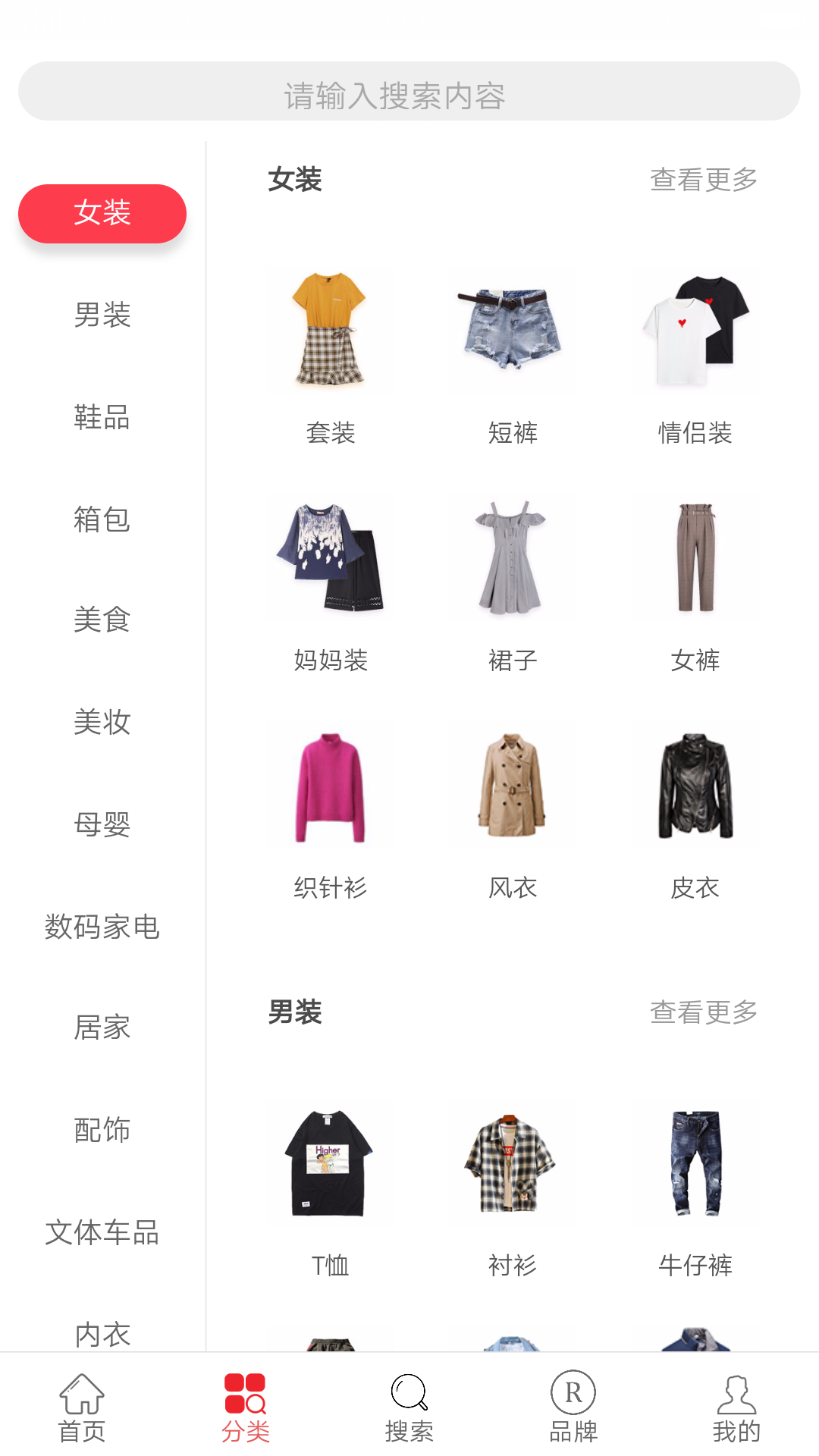The image size is (819, 1456).
Task: Switch to the 搜索 bottom tab
Action: pos(409,1407)
